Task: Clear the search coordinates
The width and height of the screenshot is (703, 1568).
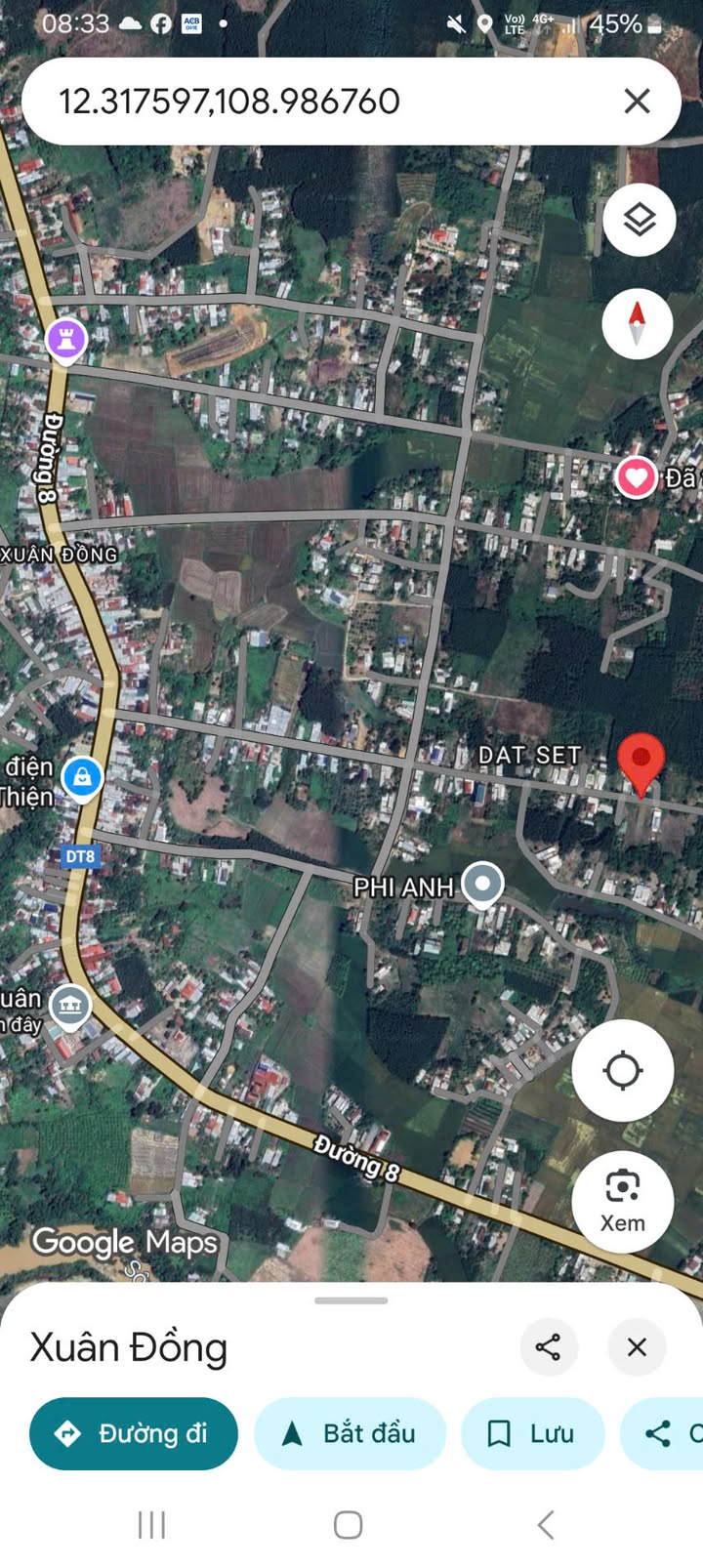Action: tap(637, 101)
